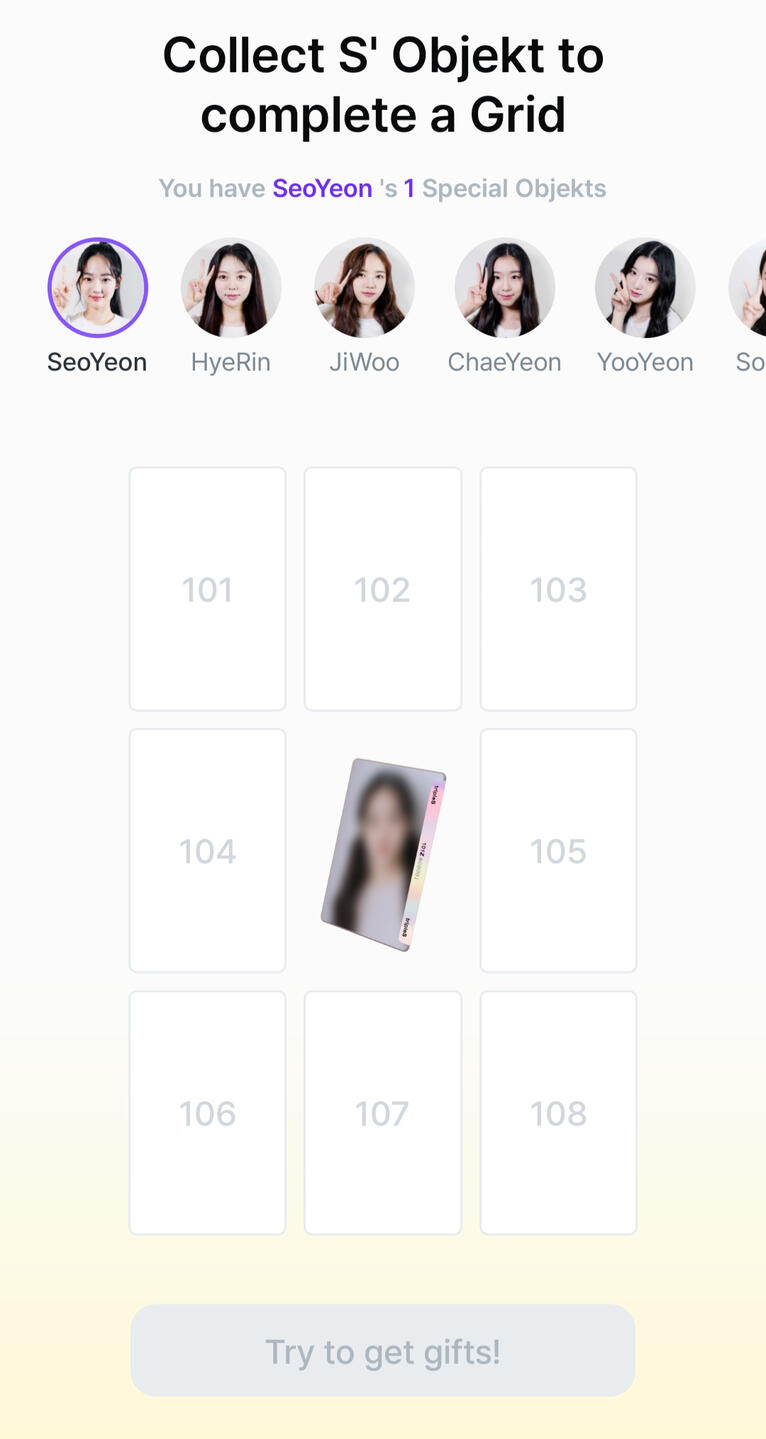Tap the empty 107 card slot
This screenshot has height=1439, width=766.
pyautogui.click(x=383, y=1113)
